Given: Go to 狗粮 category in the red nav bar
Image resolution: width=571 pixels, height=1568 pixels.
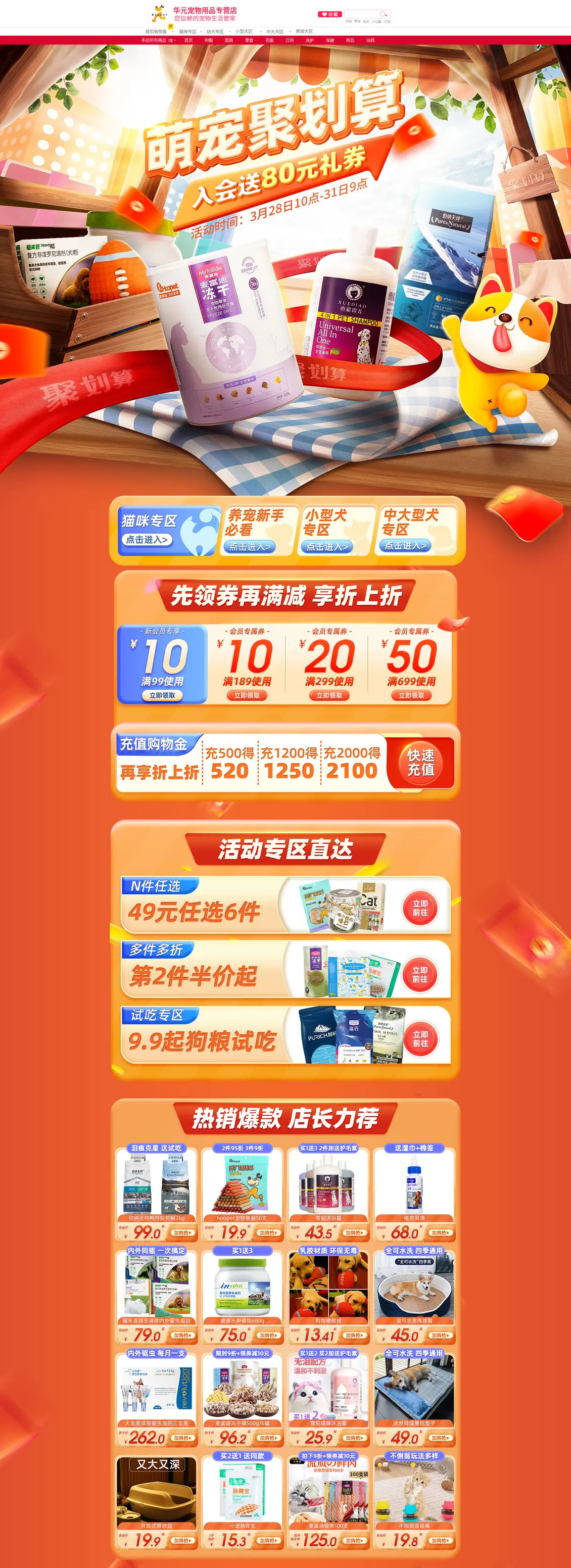Looking at the screenshot, I should pos(209,40).
